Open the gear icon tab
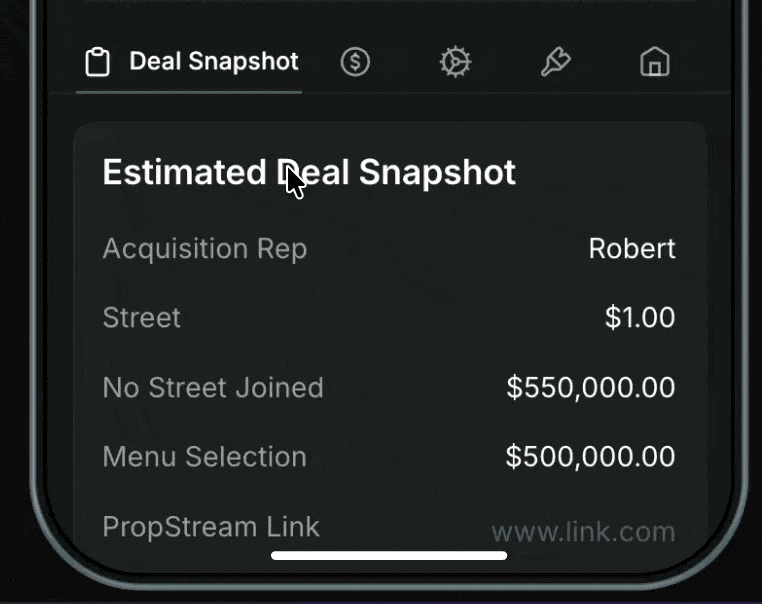This screenshot has height=604, width=762. tap(455, 62)
